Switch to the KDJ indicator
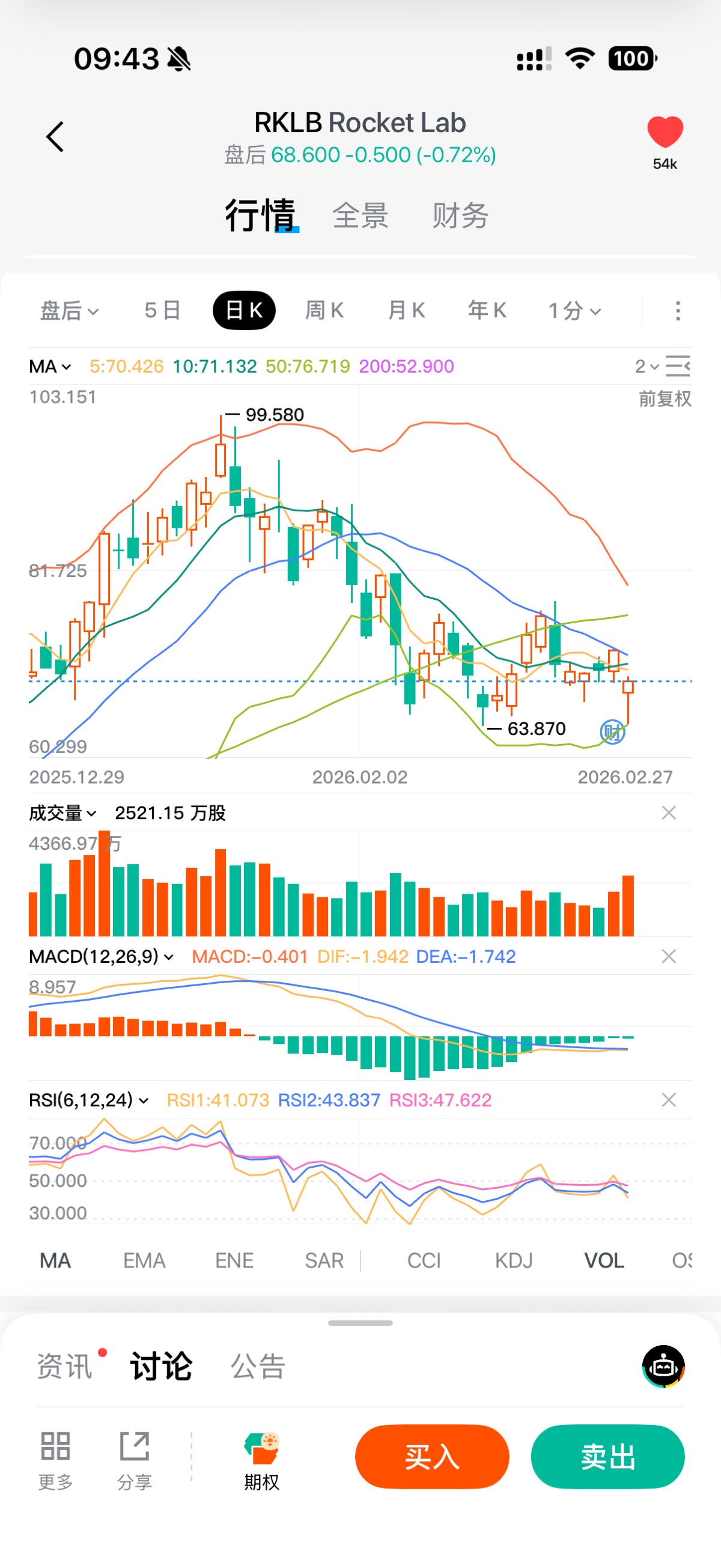The height and width of the screenshot is (1568, 721). [x=514, y=1261]
